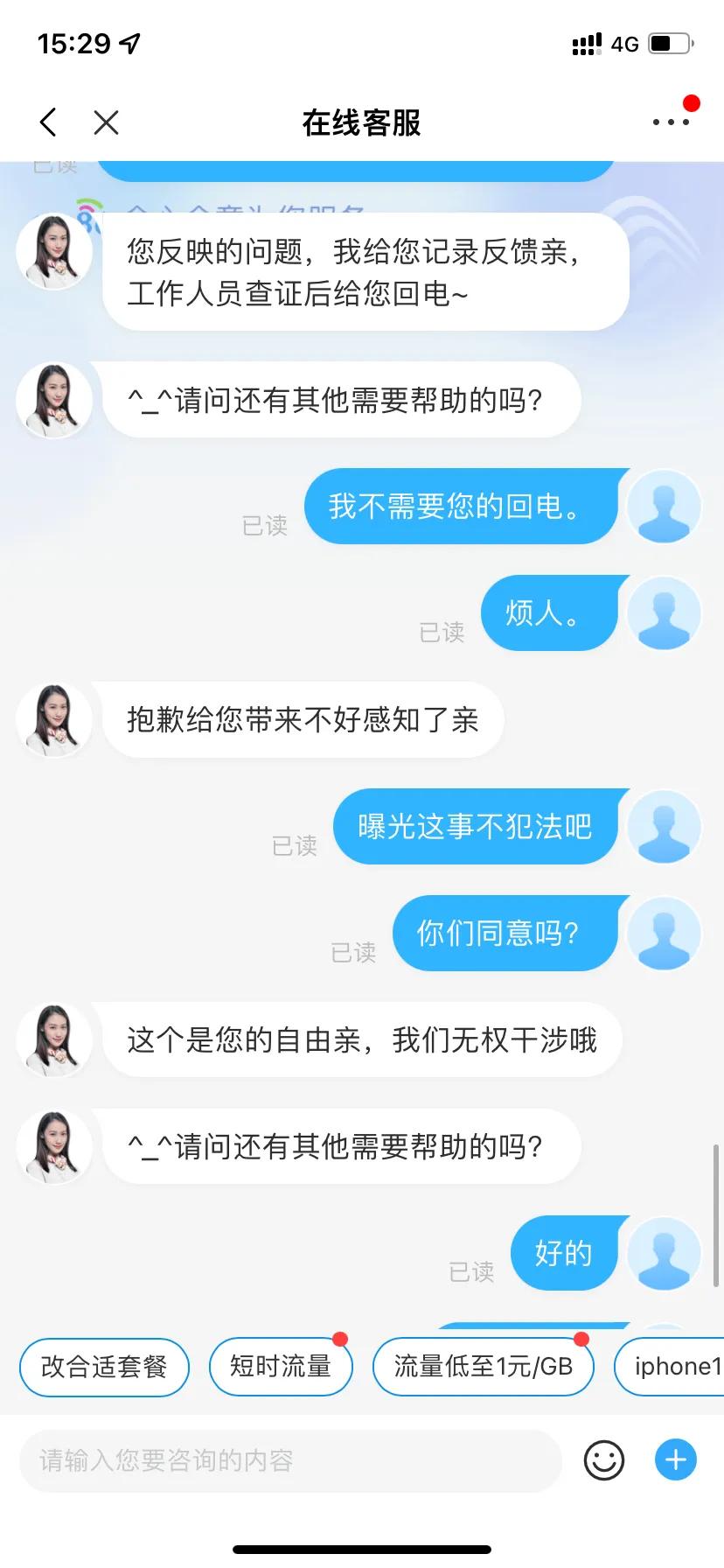Screen dimensions: 724x1568
Task: Select the 在线客服 title bar
Action: coord(362,122)
